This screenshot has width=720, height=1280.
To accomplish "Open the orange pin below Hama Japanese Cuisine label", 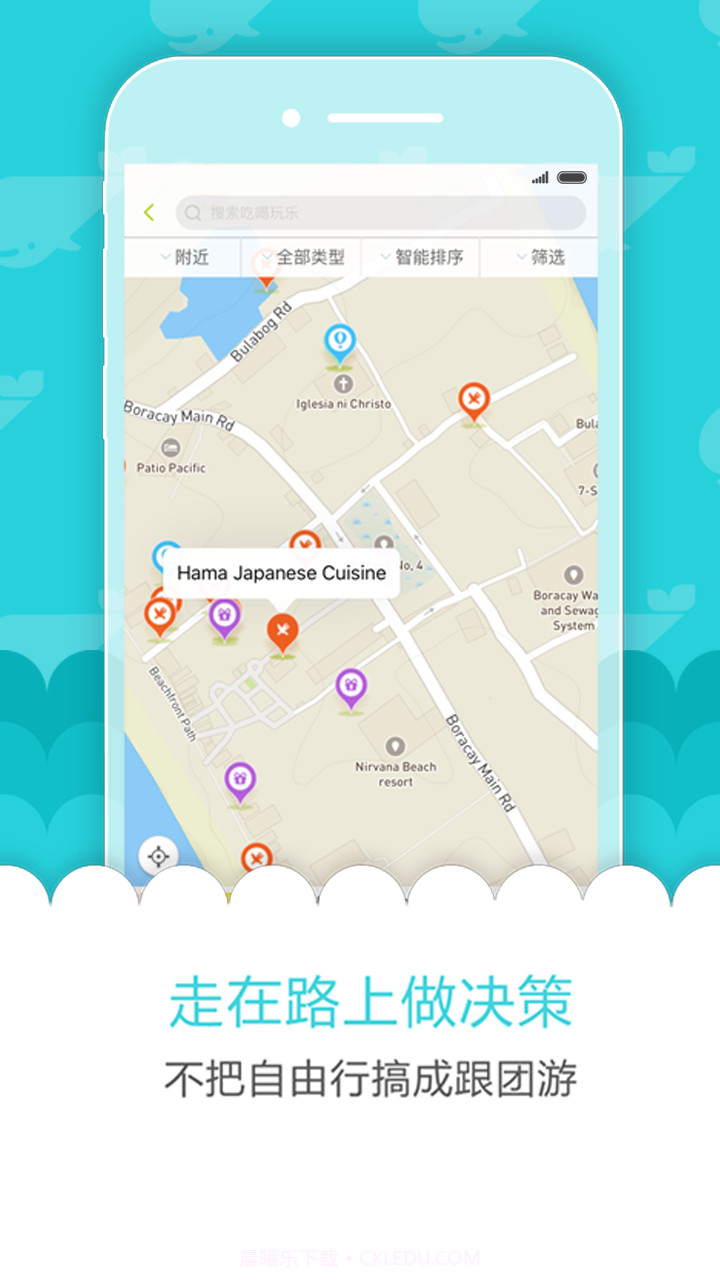I will [283, 632].
